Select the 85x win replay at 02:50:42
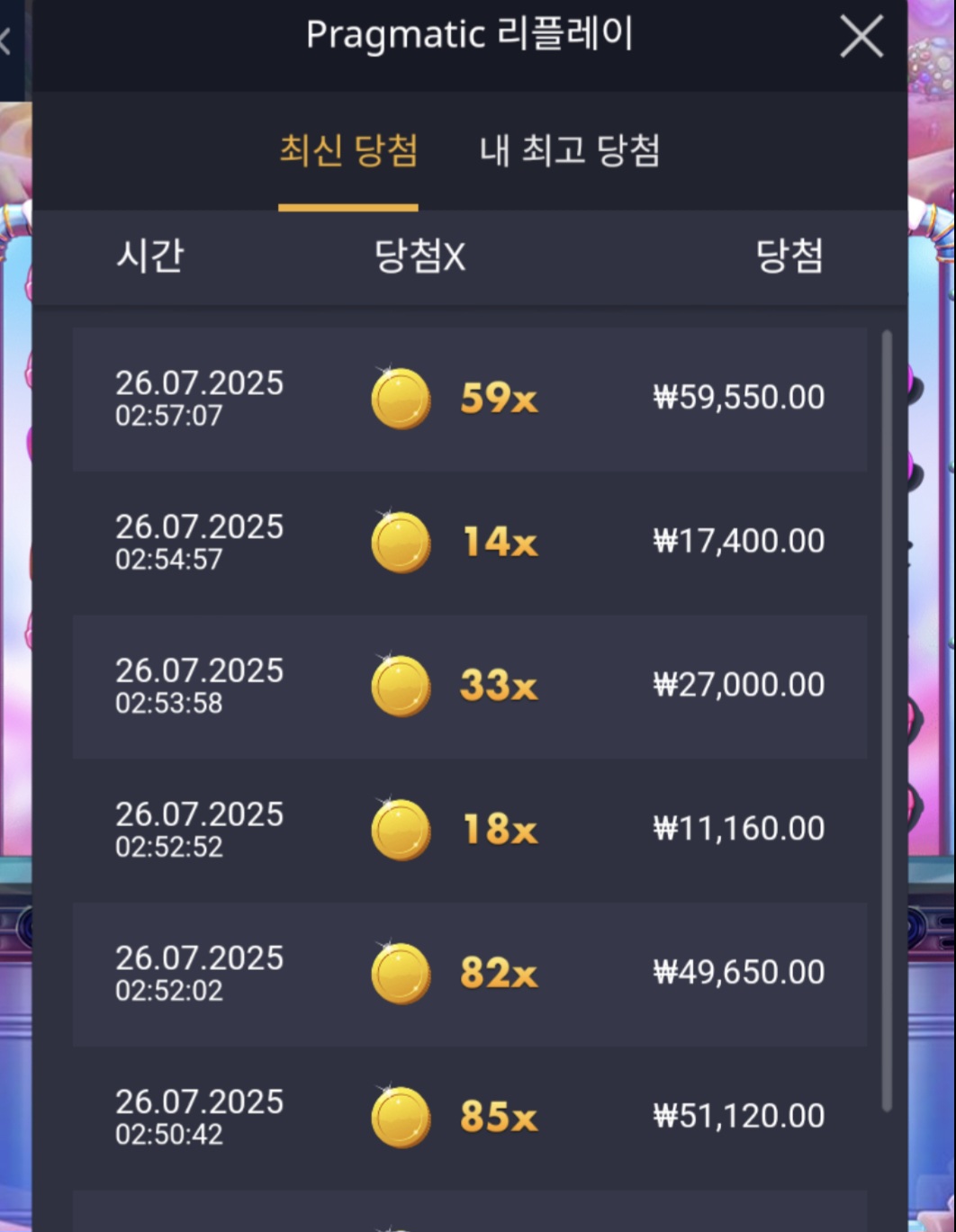This screenshot has width=956, height=1232. [469, 1117]
